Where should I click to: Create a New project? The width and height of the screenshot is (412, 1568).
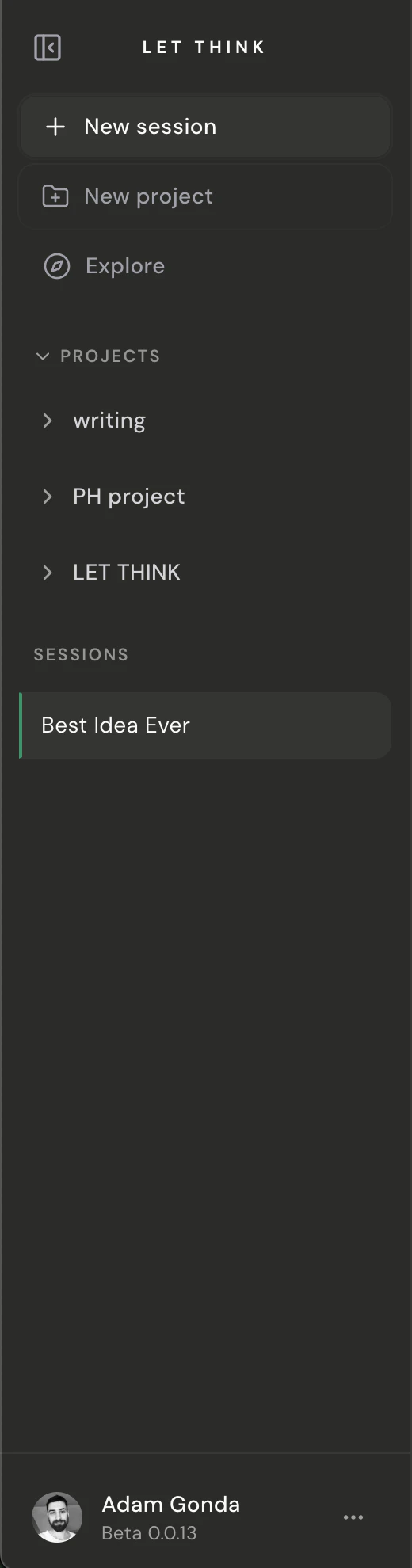pyautogui.click(x=205, y=196)
